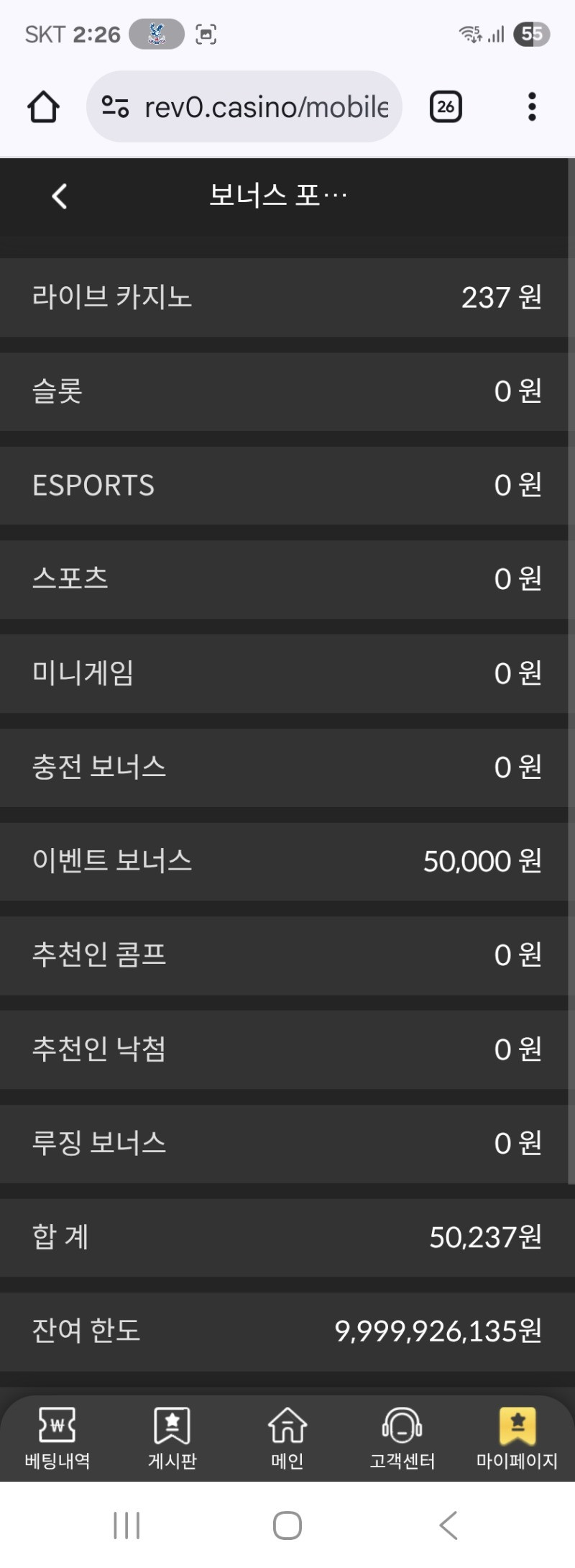Image resolution: width=575 pixels, height=1568 pixels.
Task: Open the system recent apps button
Action: coord(126,1525)
